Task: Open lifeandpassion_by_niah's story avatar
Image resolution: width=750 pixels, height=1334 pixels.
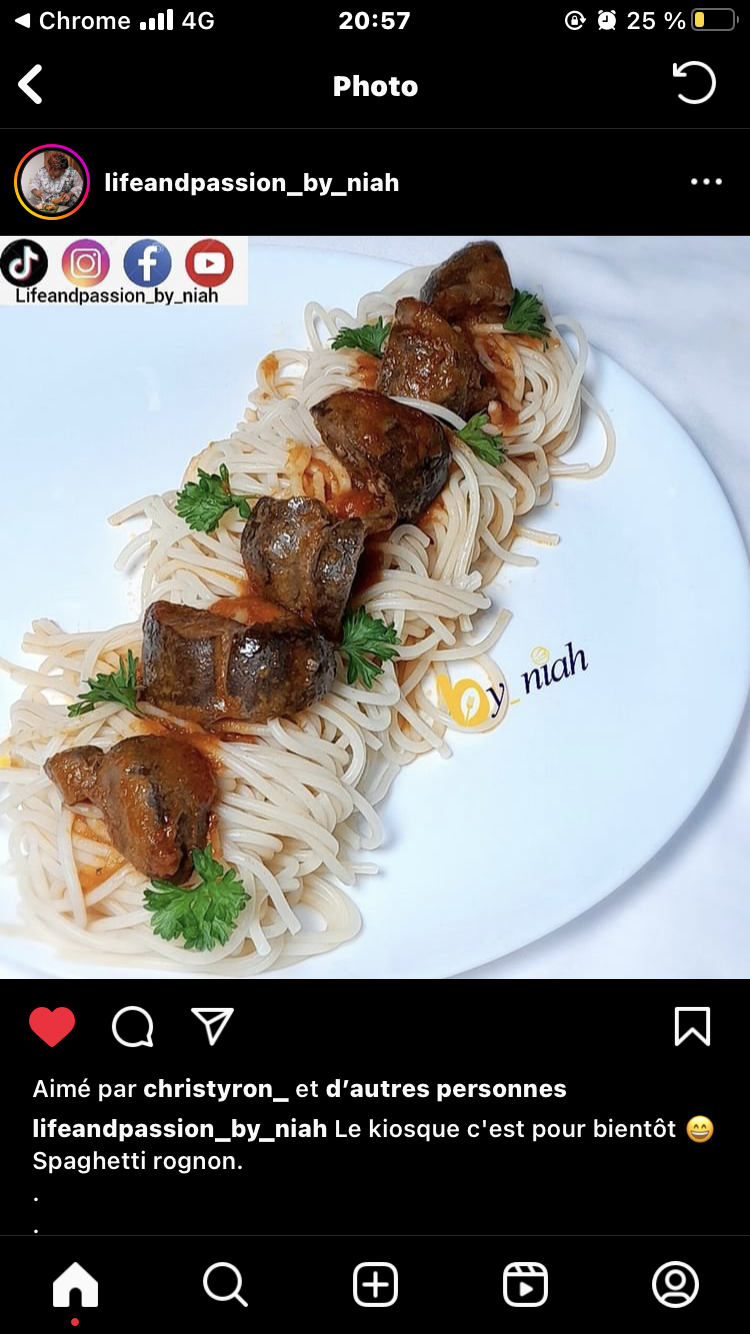Action: pyautogui.click(x=52, y=182)
